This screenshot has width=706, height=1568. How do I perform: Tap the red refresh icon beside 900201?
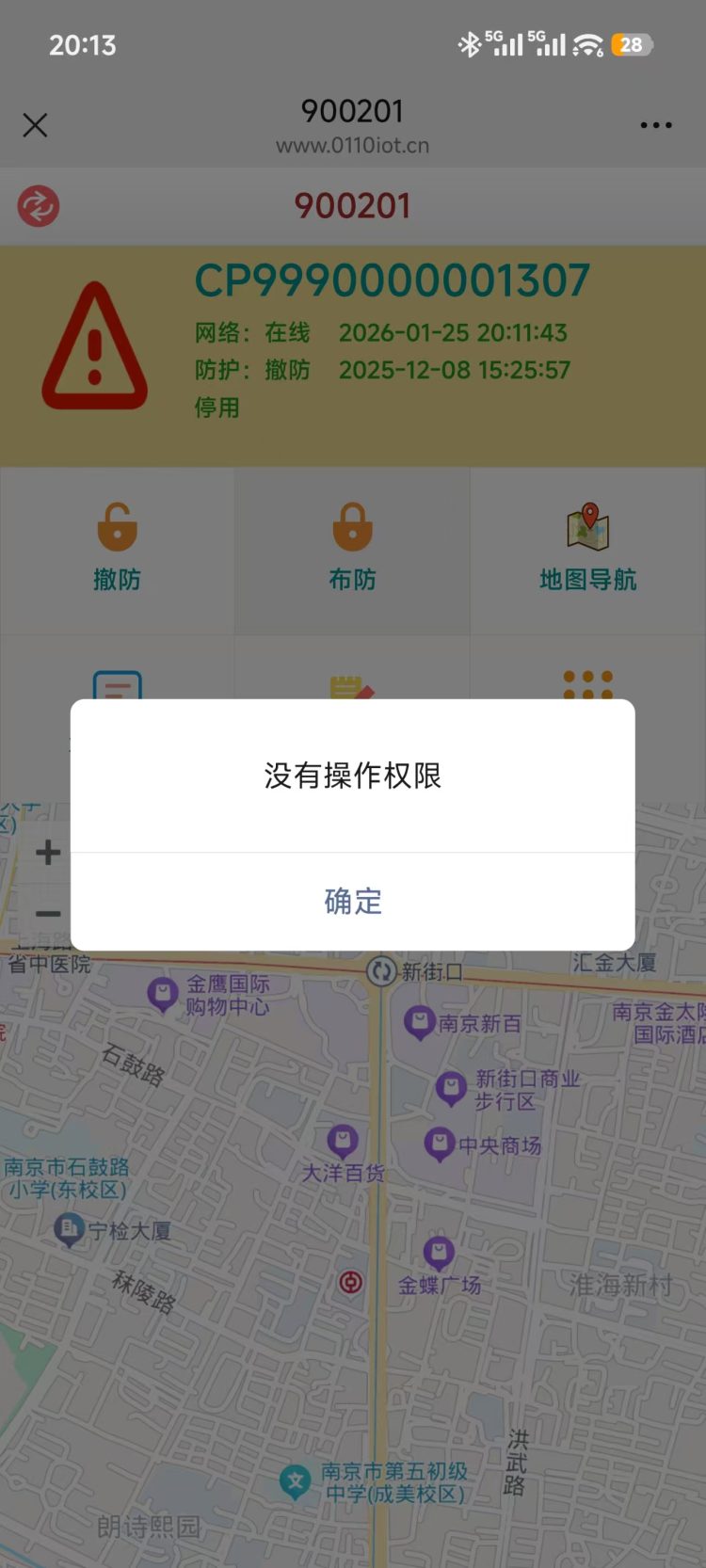coord(39,206)
